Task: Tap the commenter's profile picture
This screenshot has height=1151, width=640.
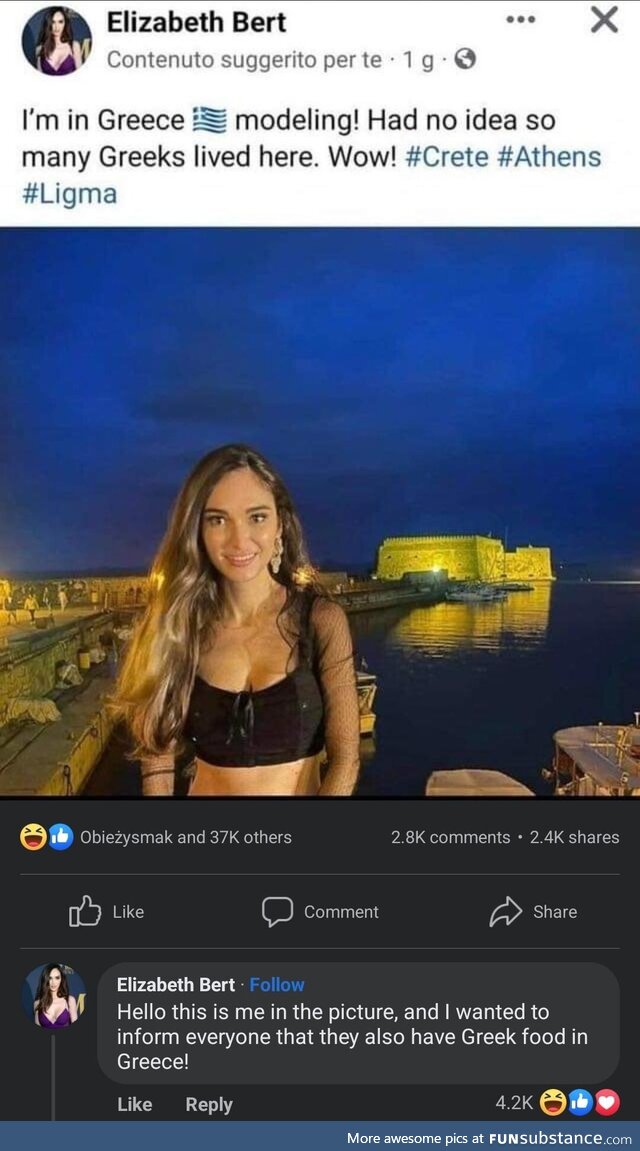Action: coord(54,996)
